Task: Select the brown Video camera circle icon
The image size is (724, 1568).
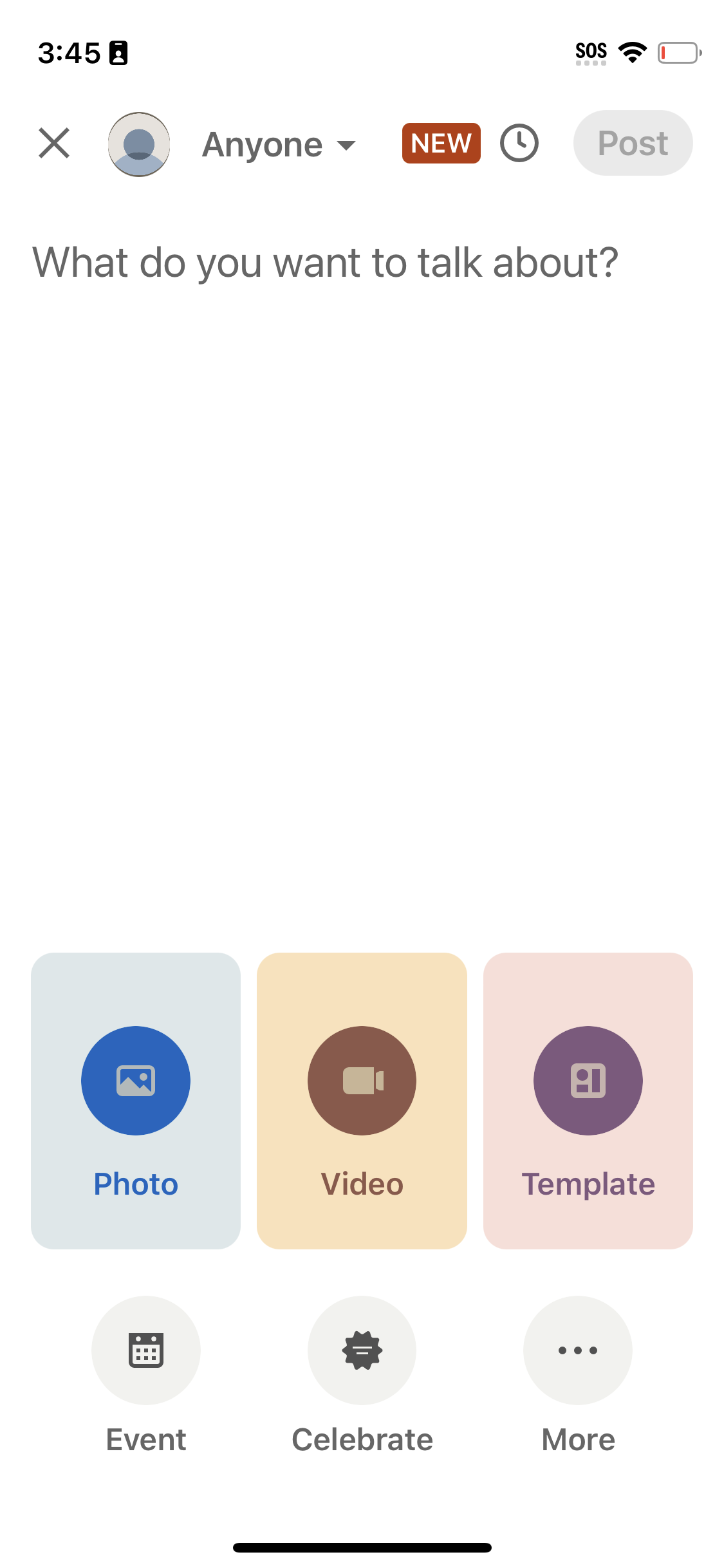Action: click(361, 1081)
